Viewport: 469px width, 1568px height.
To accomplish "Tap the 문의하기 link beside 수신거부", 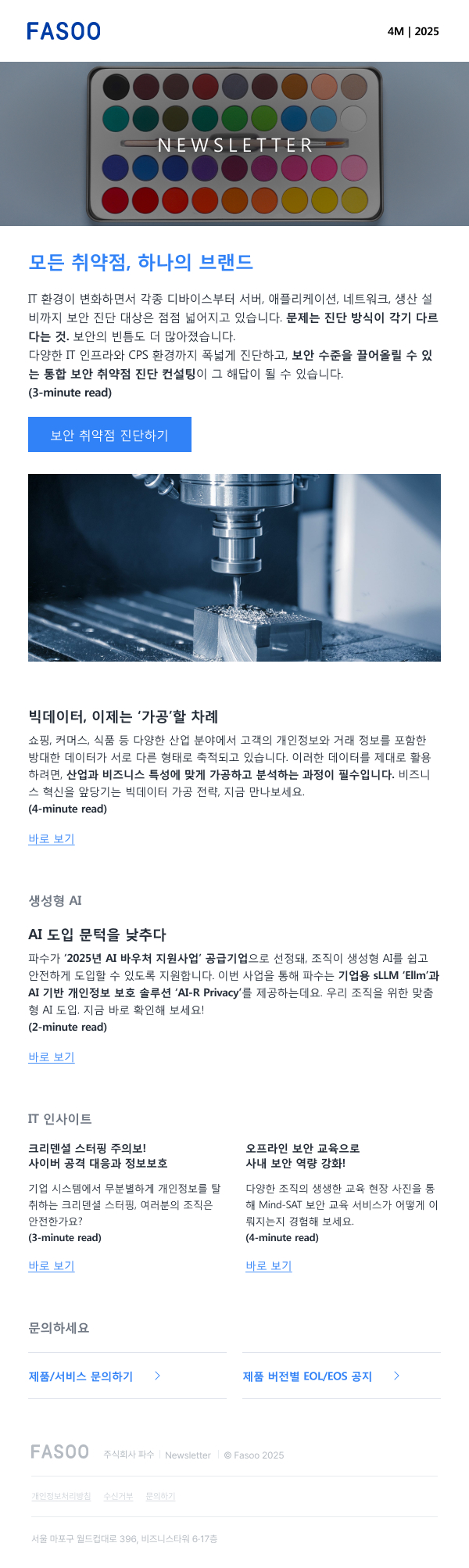I will coord(160,1496).
